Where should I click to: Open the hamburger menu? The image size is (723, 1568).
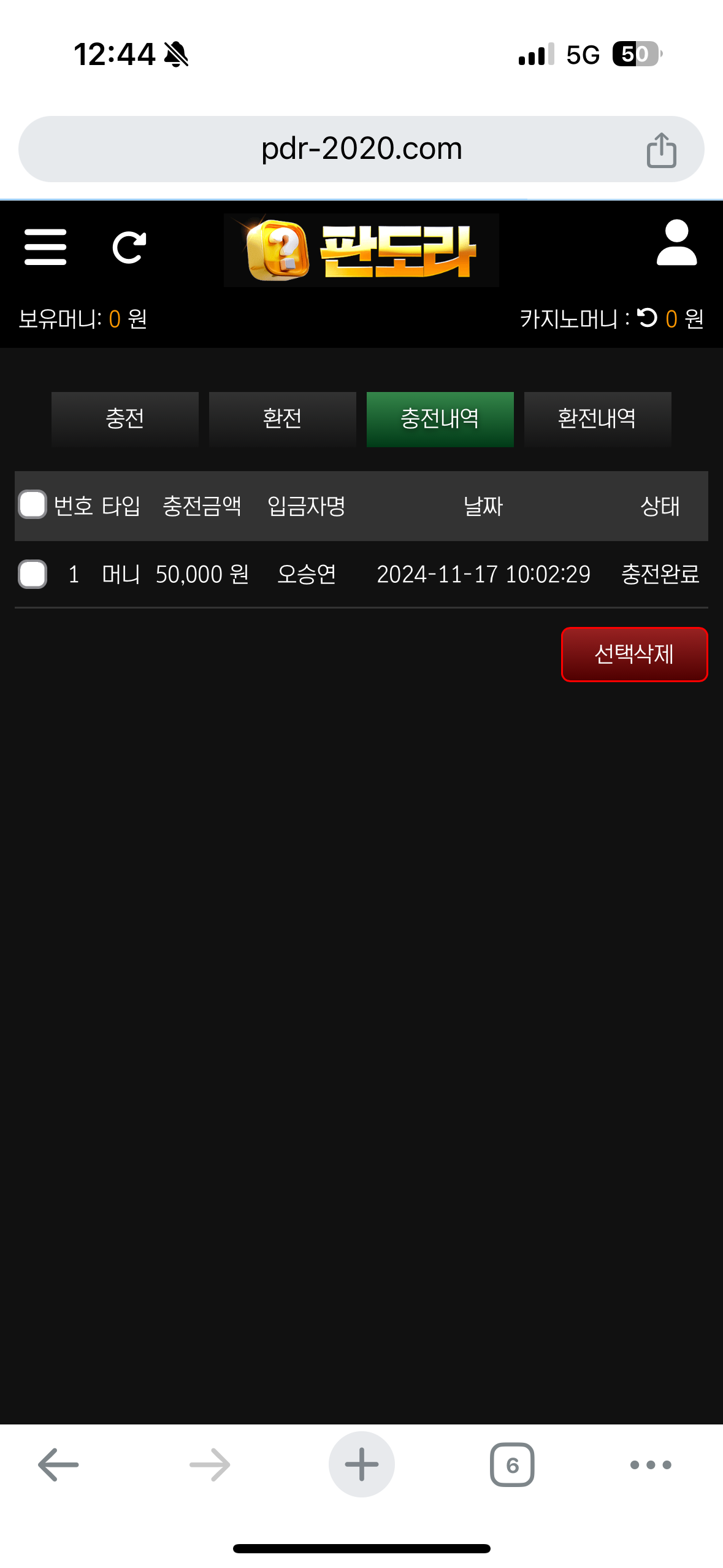(45, 247)
